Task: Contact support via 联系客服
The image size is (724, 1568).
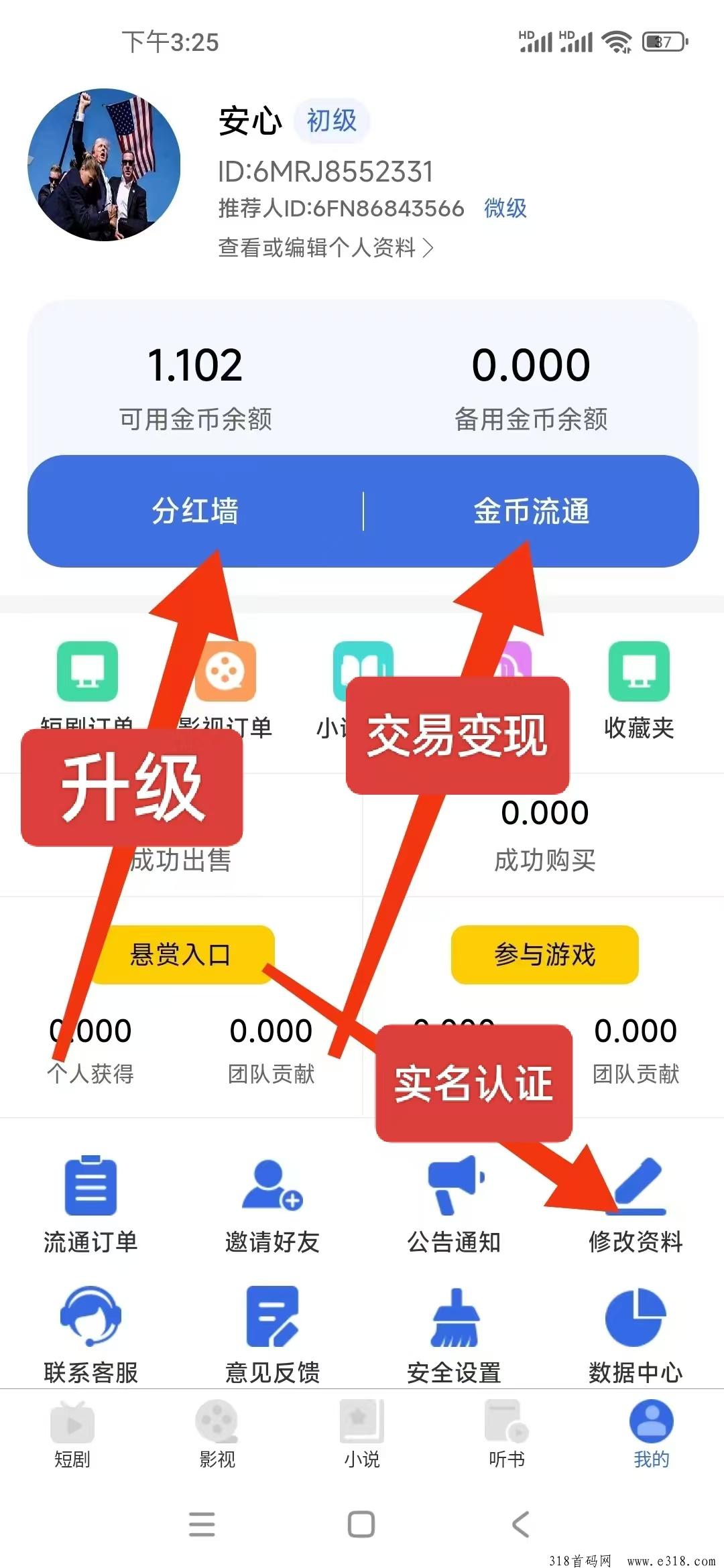Action: (x=90, y=1333)
